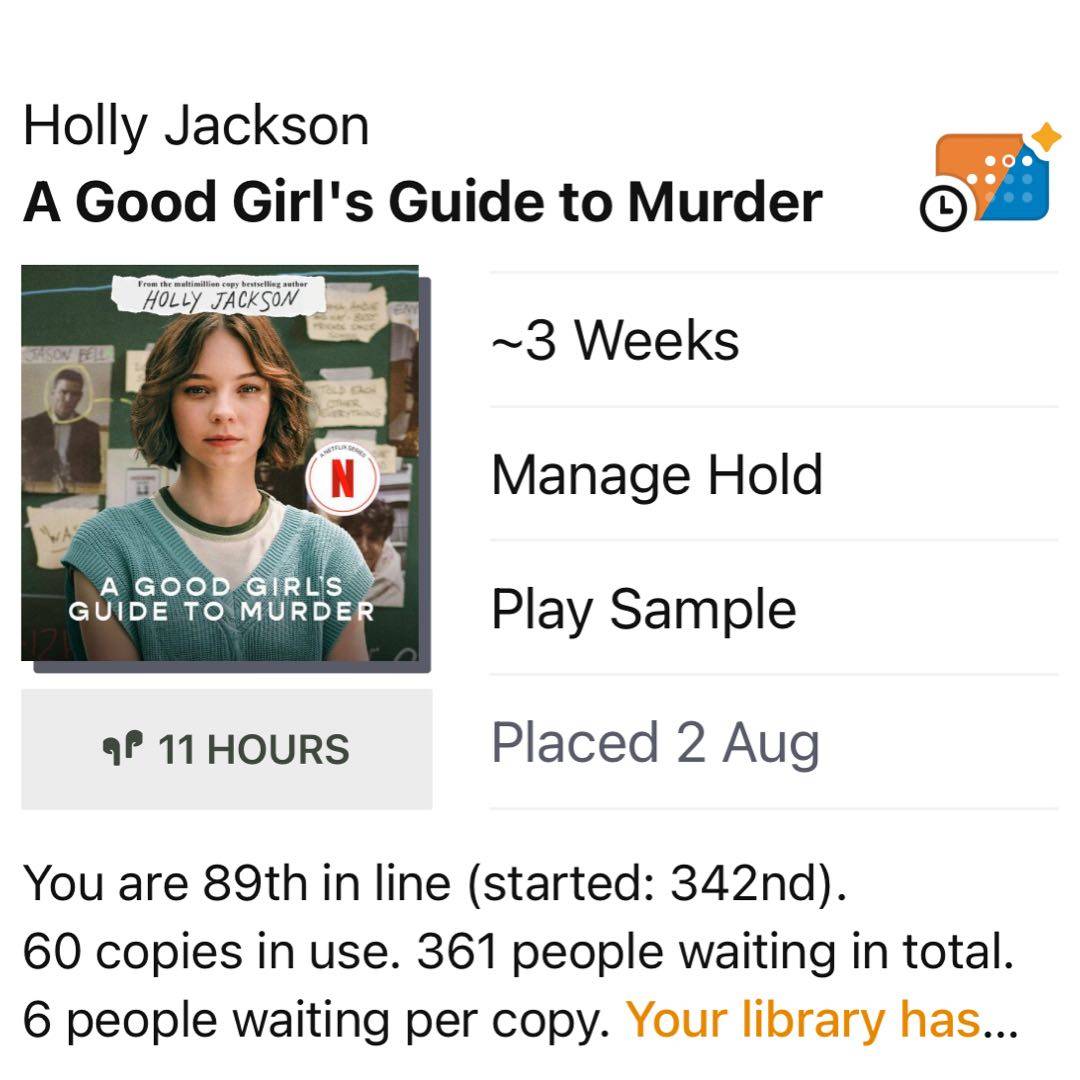This screenshot has height=1080, width=1080.
Task: Open the ~3 Weeks wait estimate
Action: [615, 340]
